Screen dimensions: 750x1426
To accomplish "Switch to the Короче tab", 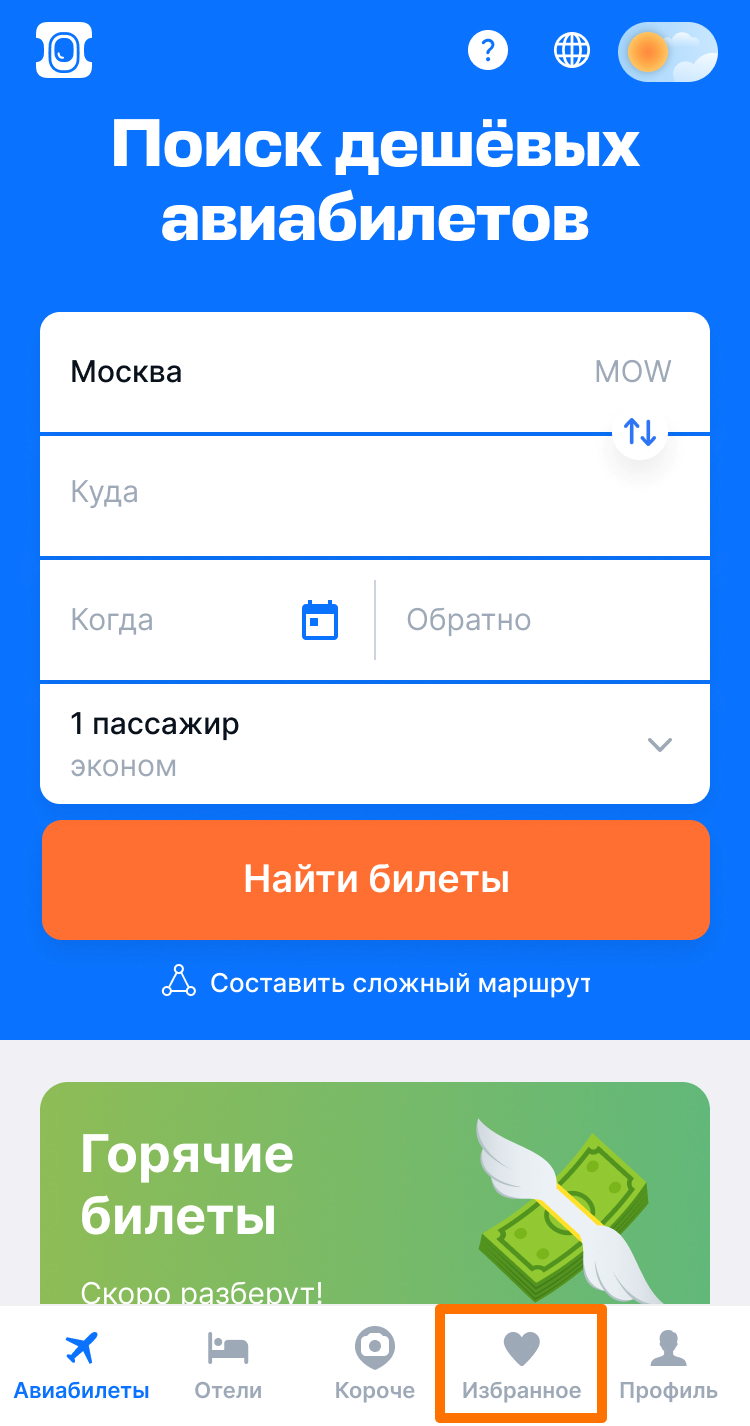I will point(375,1365).
